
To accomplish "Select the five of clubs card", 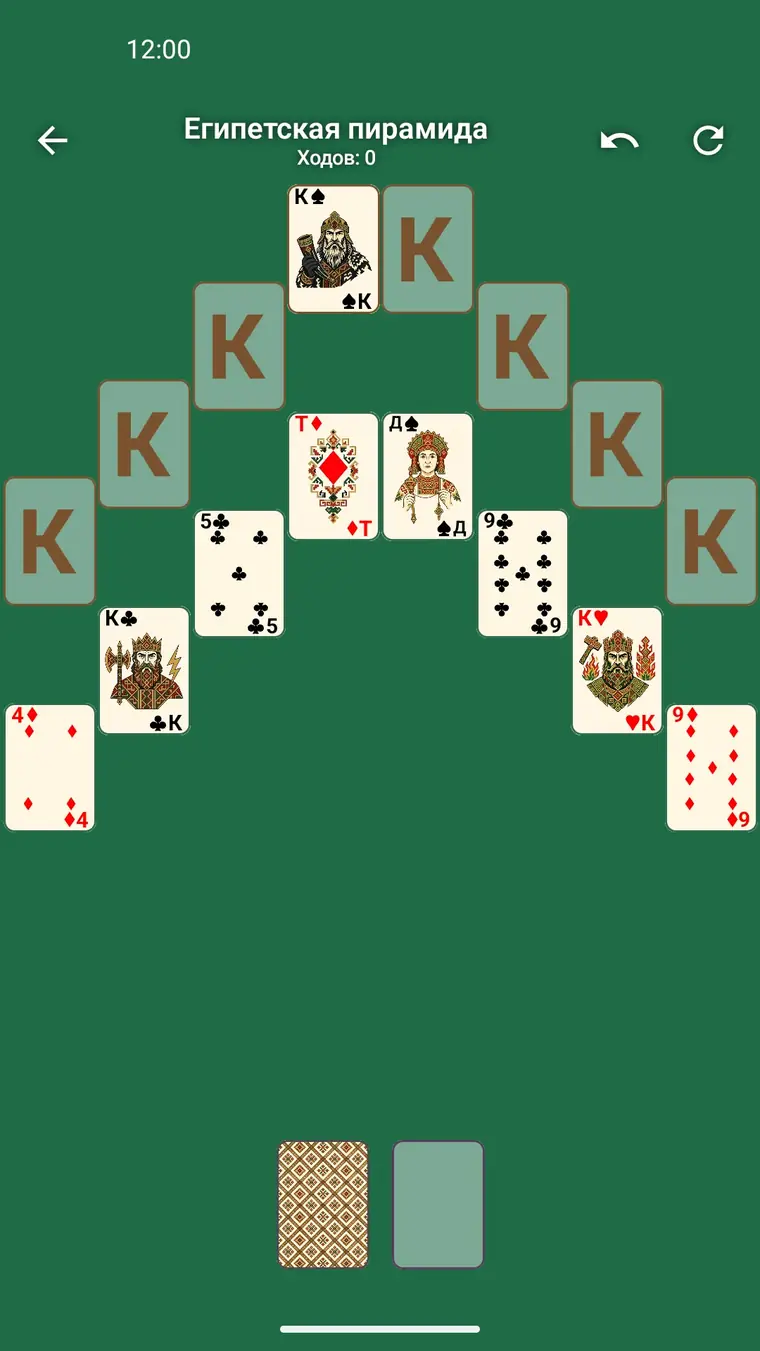I will [239, 574].
